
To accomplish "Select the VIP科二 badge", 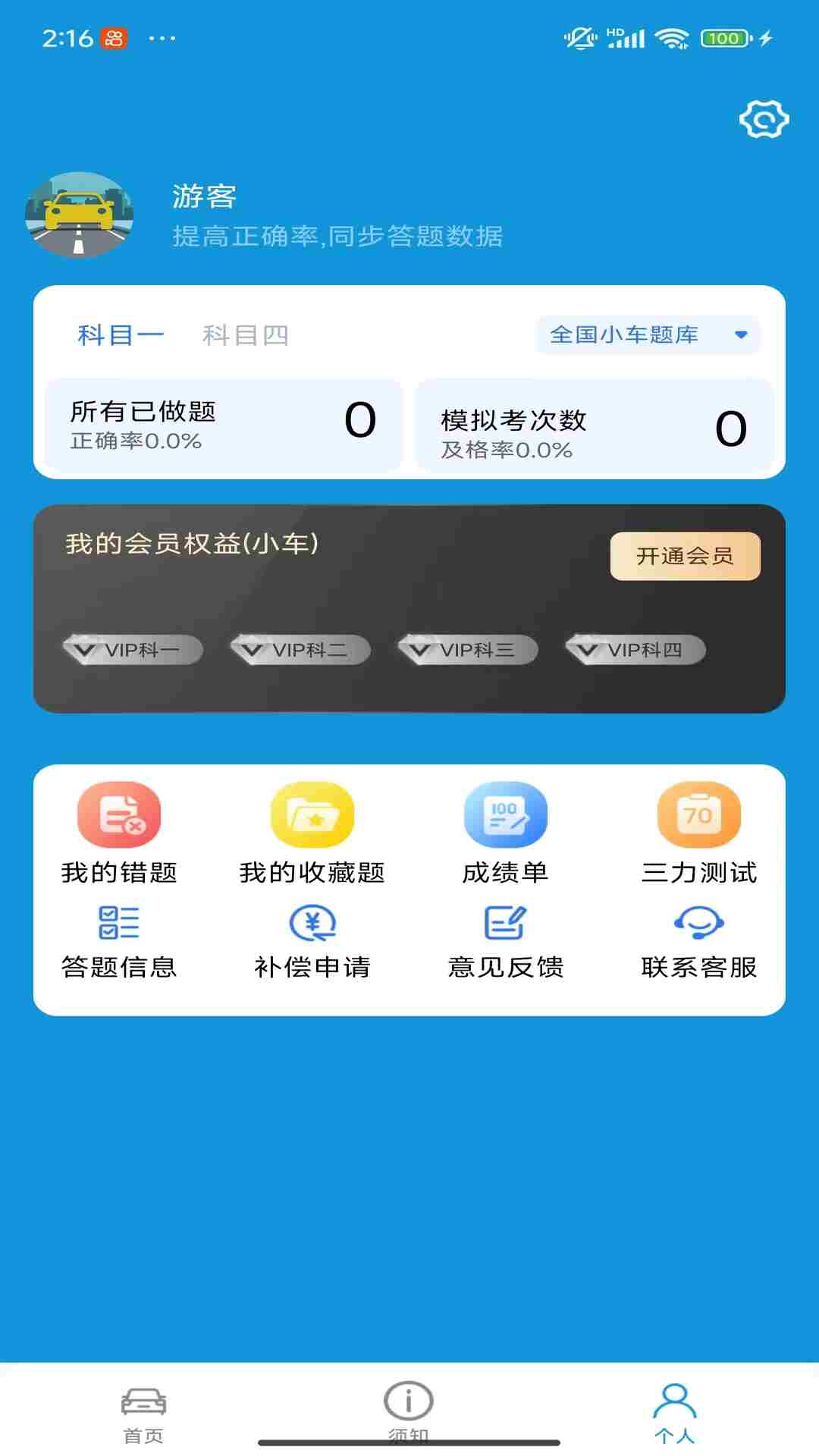I will point(300,650).
